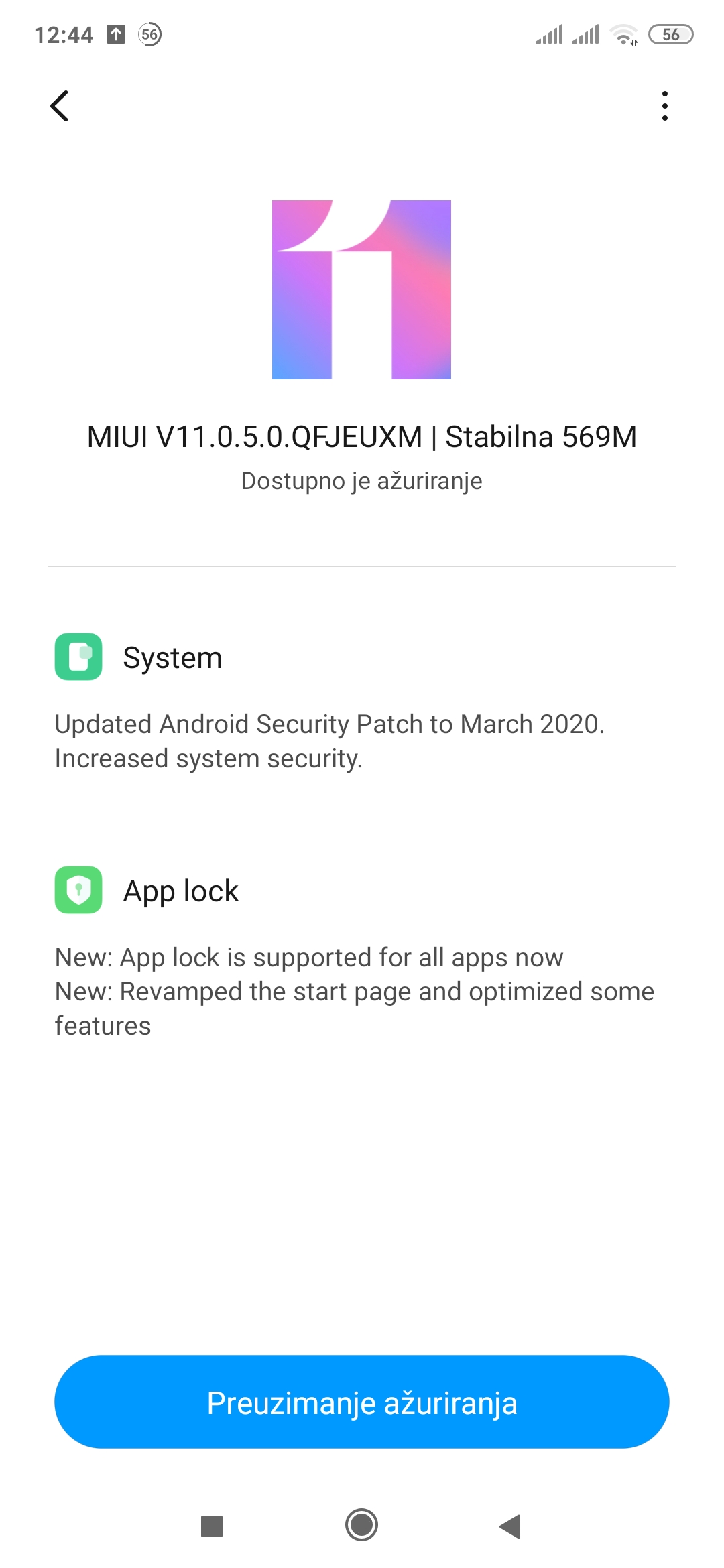Screen dimensions: 724x1568
Task: Tap the system back triangle
Action: [x=511, y=1526]
